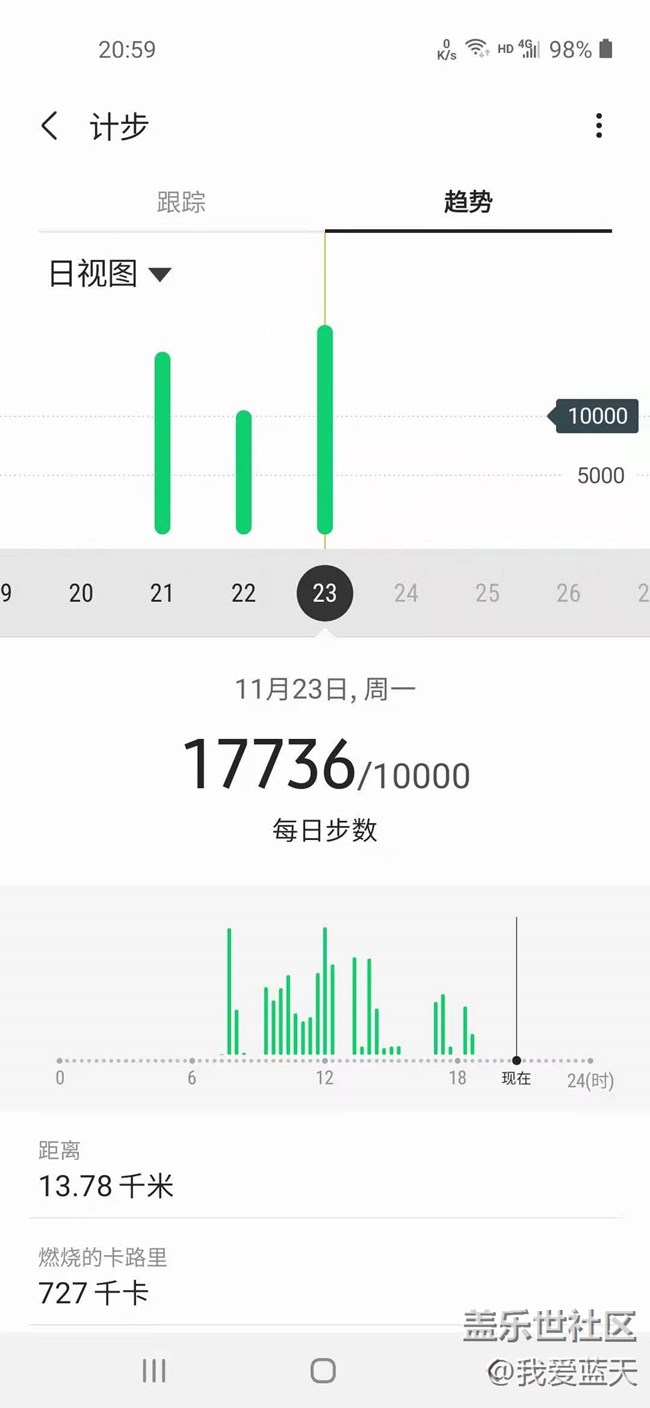This screenshot has width=650, height=1408.
Task: Open the recent apps button
Action: coord(154,1370)
